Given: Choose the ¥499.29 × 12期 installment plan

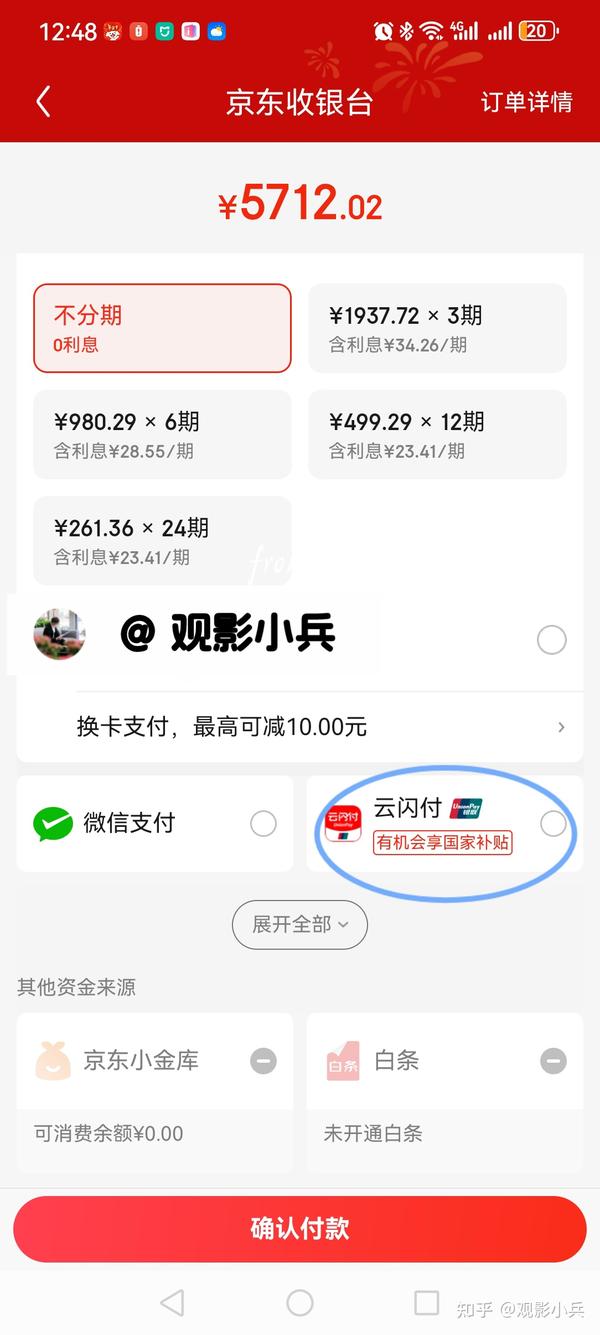Looking at the screenshot, I should (x=437, y=434).
